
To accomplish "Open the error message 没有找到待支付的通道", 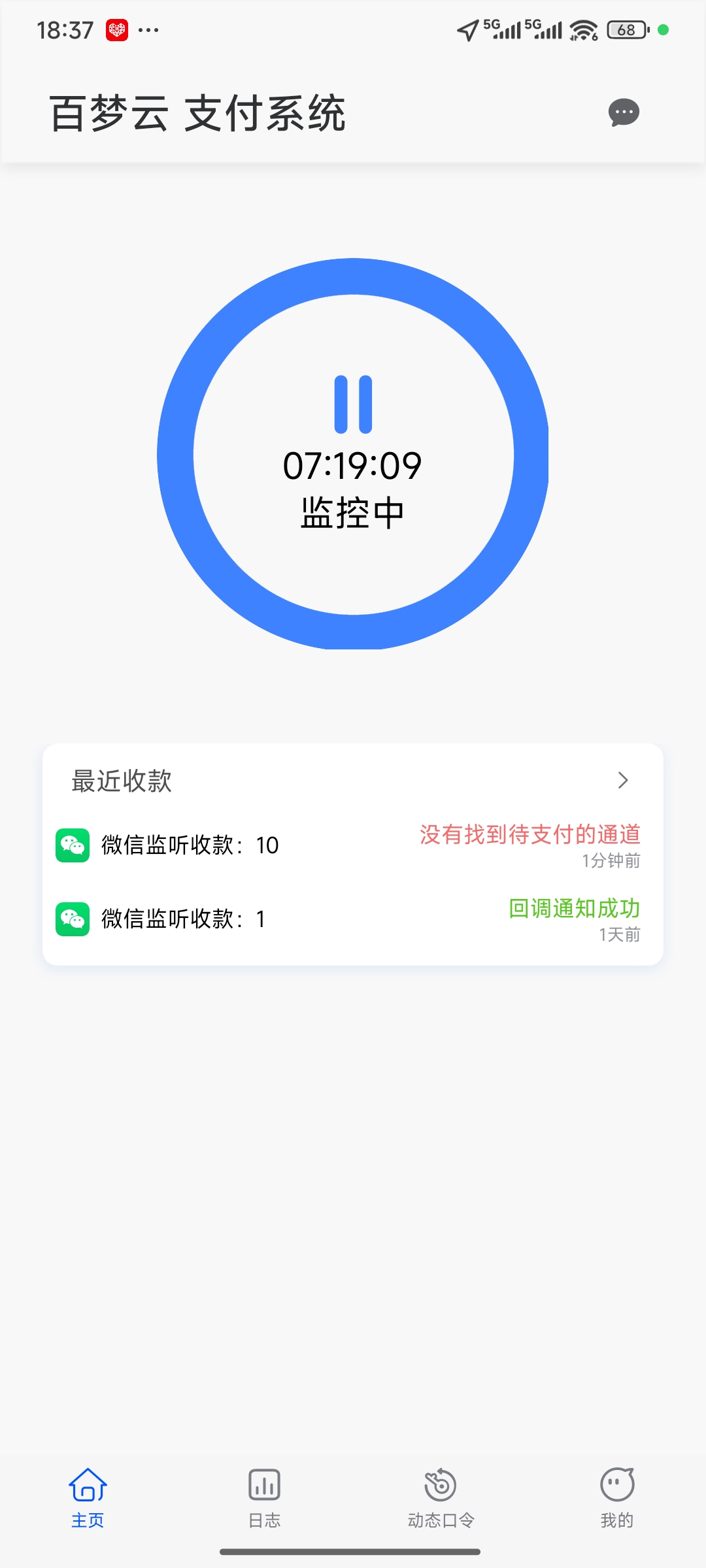I will click(x=530, y=833).
